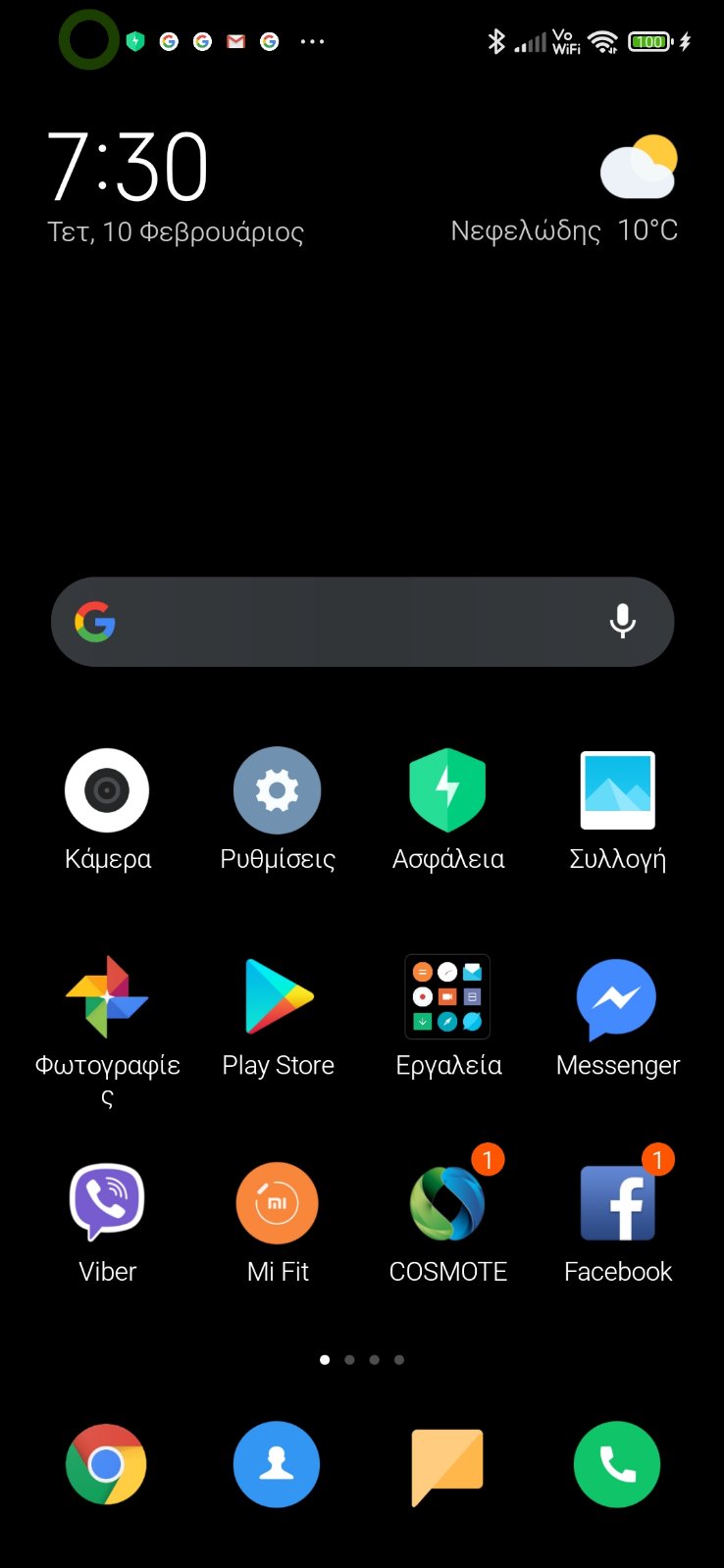Open the Συλλογή gallery app
724x1568 pixels.
tap(618, 790)
